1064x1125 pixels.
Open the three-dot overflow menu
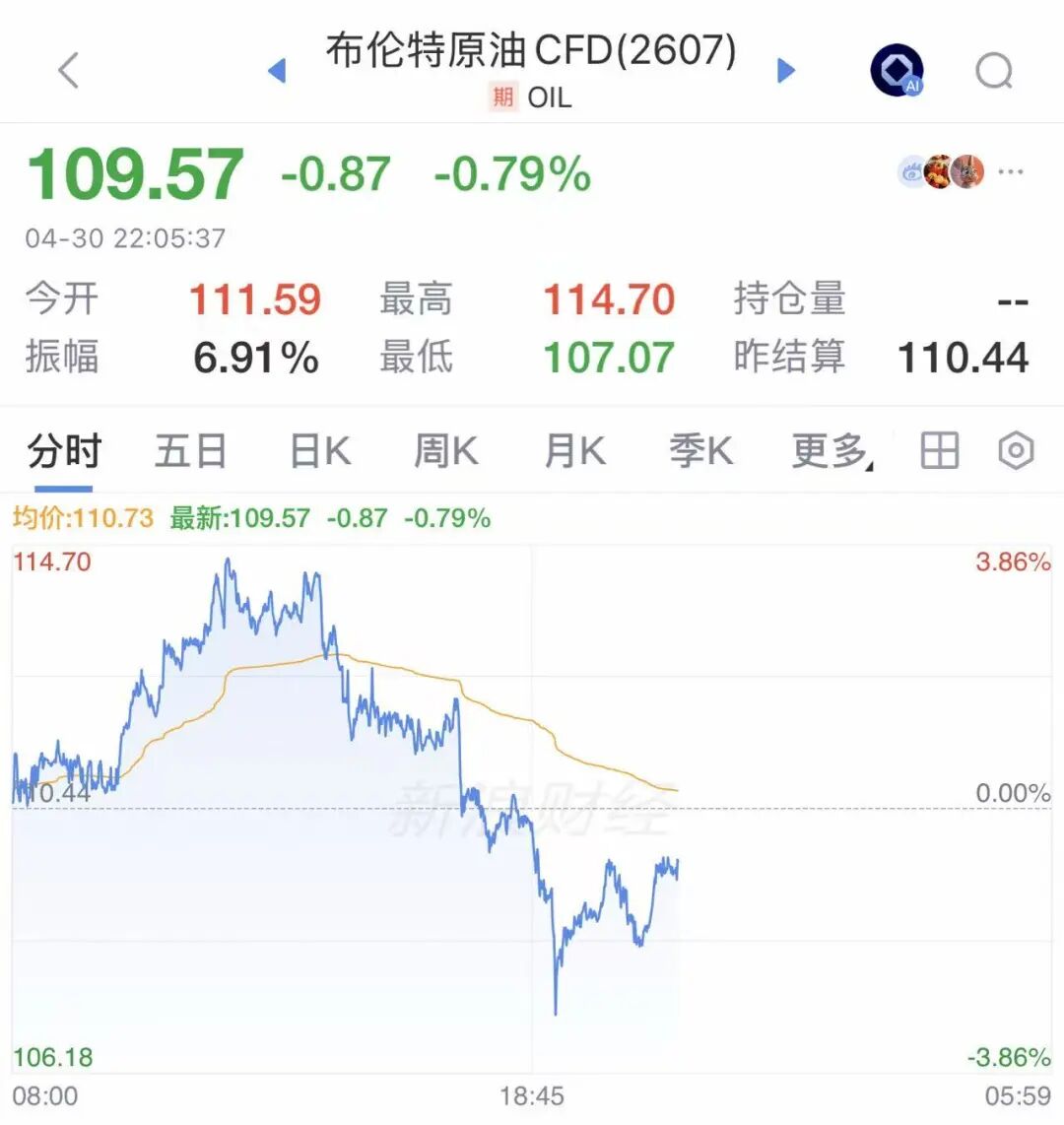tap(1011, 172)
